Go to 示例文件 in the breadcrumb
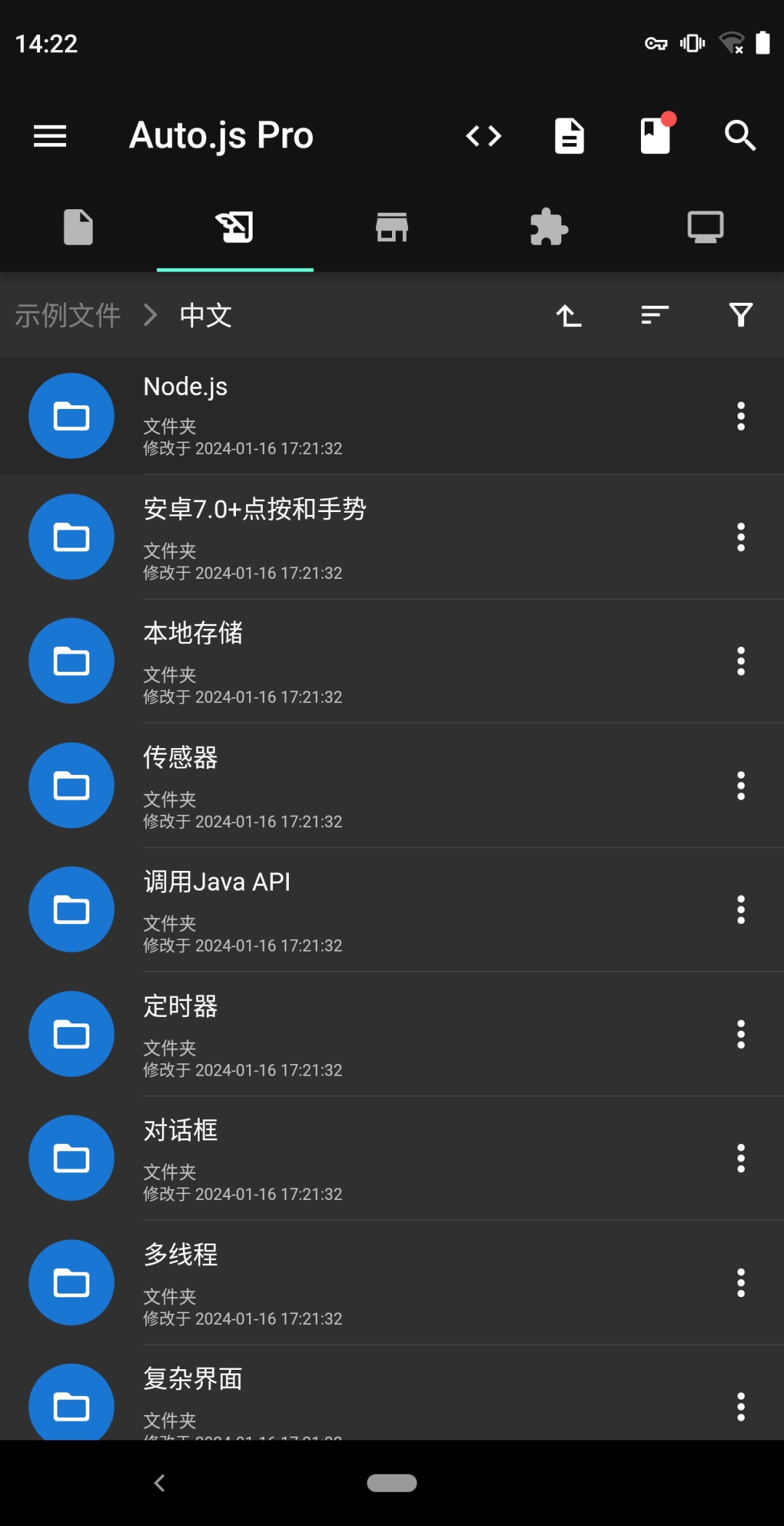This screenshot has height=1526, width=784. pos(68,315)
